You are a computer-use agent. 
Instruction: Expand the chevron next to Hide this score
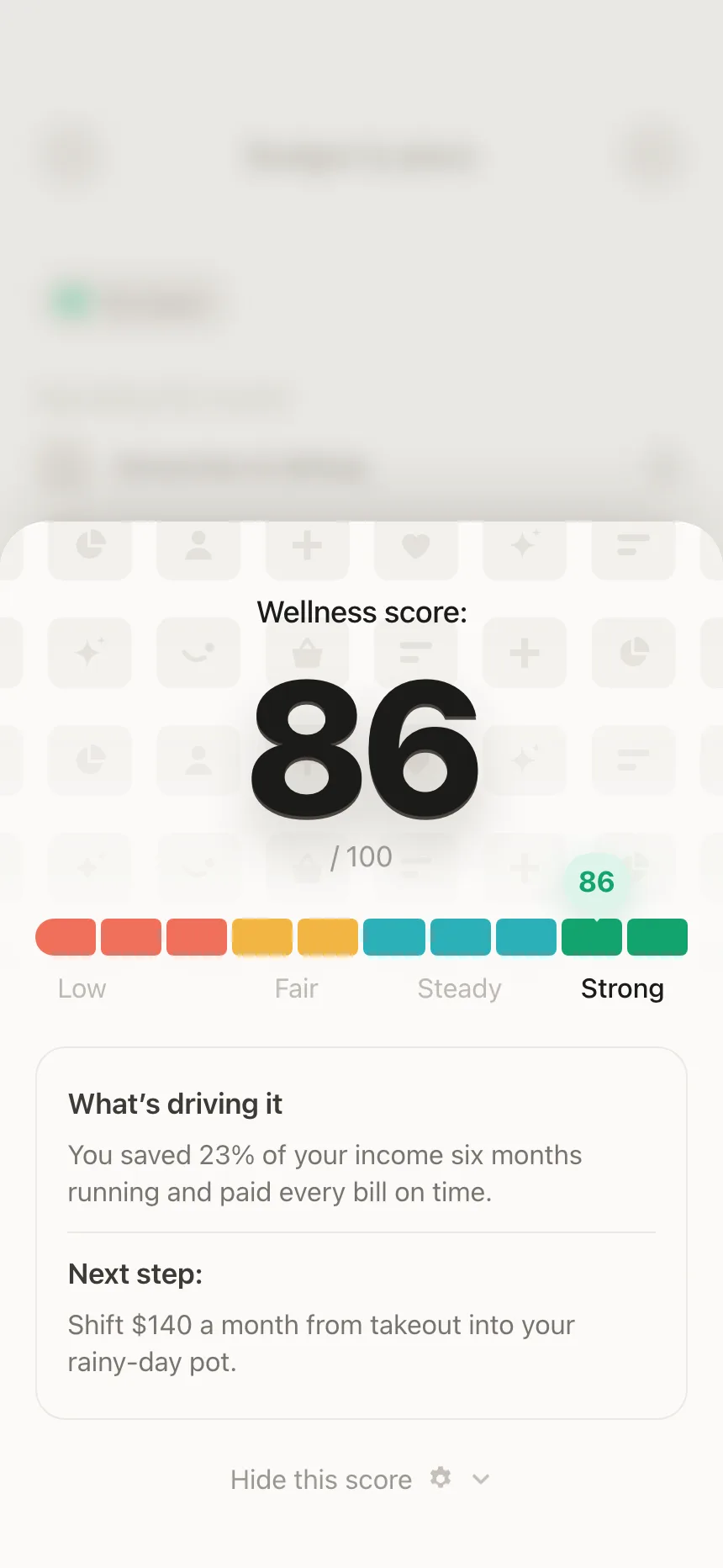(481, 1479)
